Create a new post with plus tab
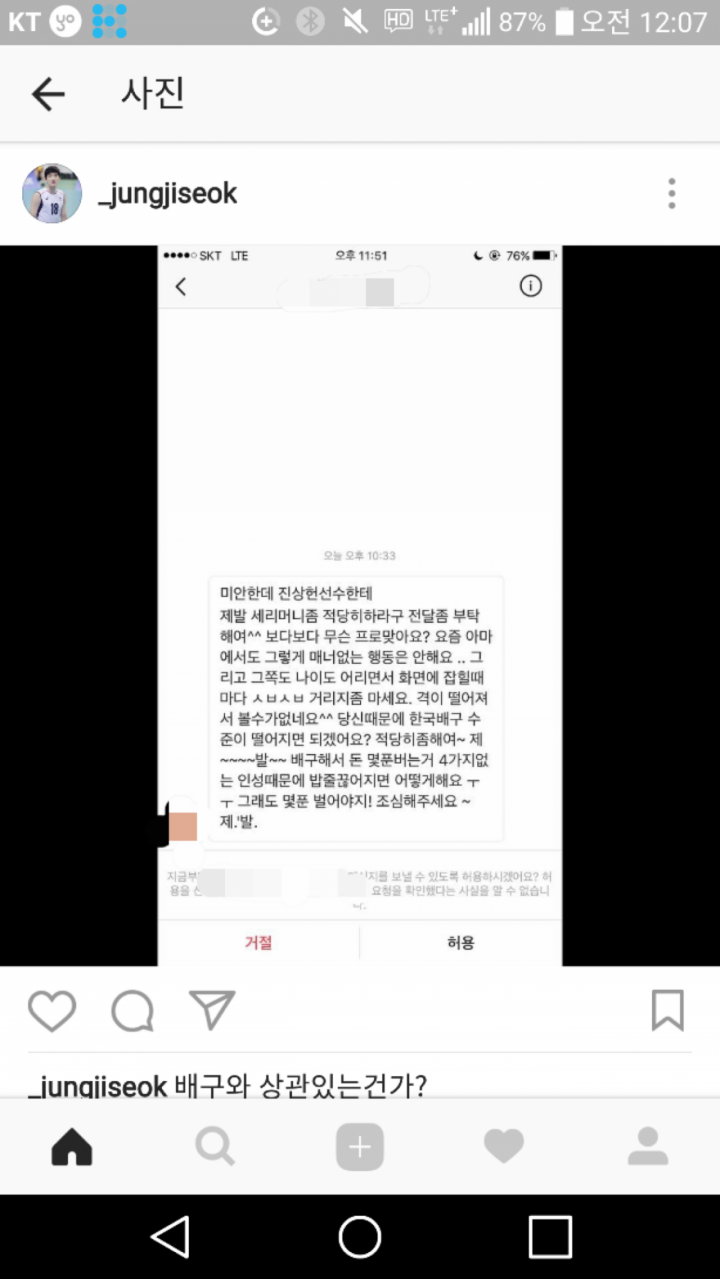 [360, 1147]
